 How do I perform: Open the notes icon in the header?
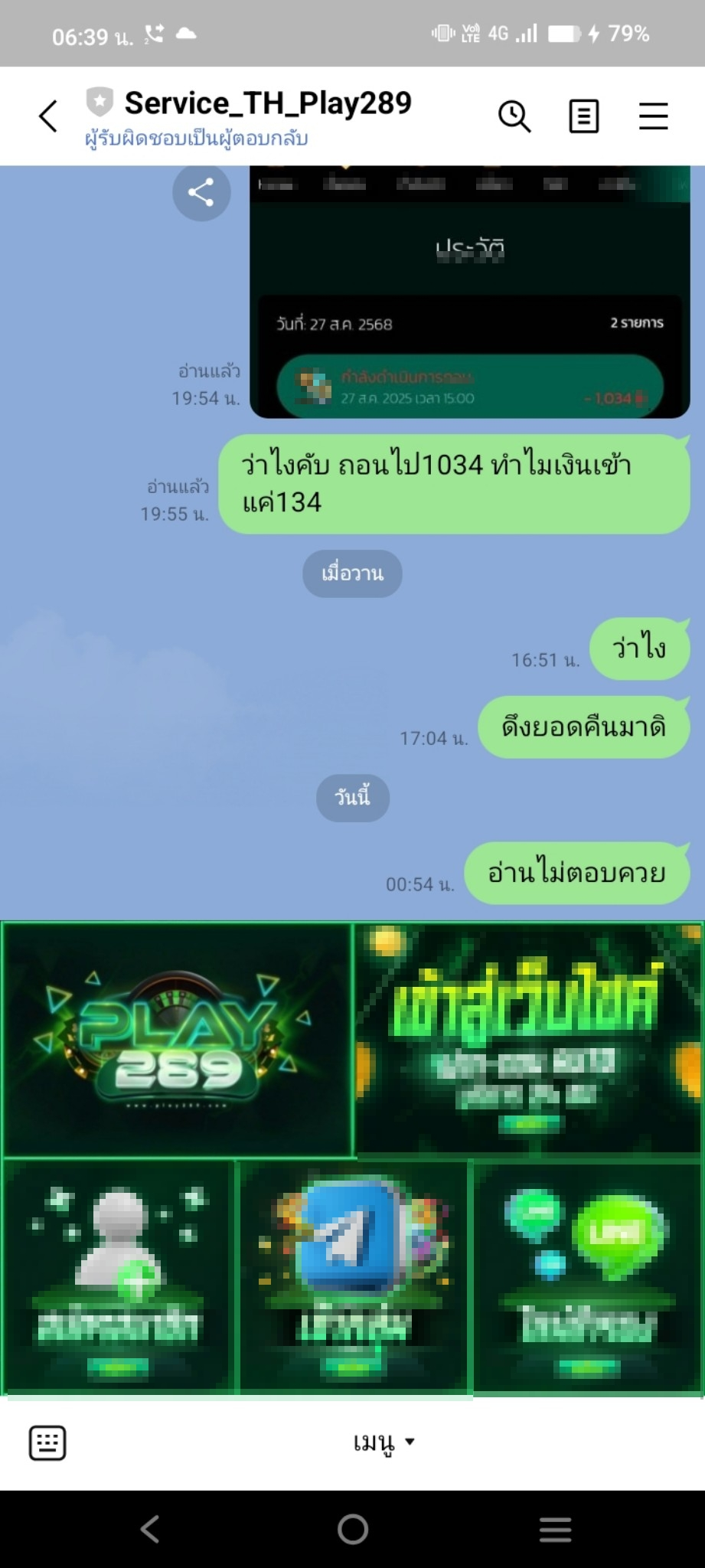click(583, 116)
